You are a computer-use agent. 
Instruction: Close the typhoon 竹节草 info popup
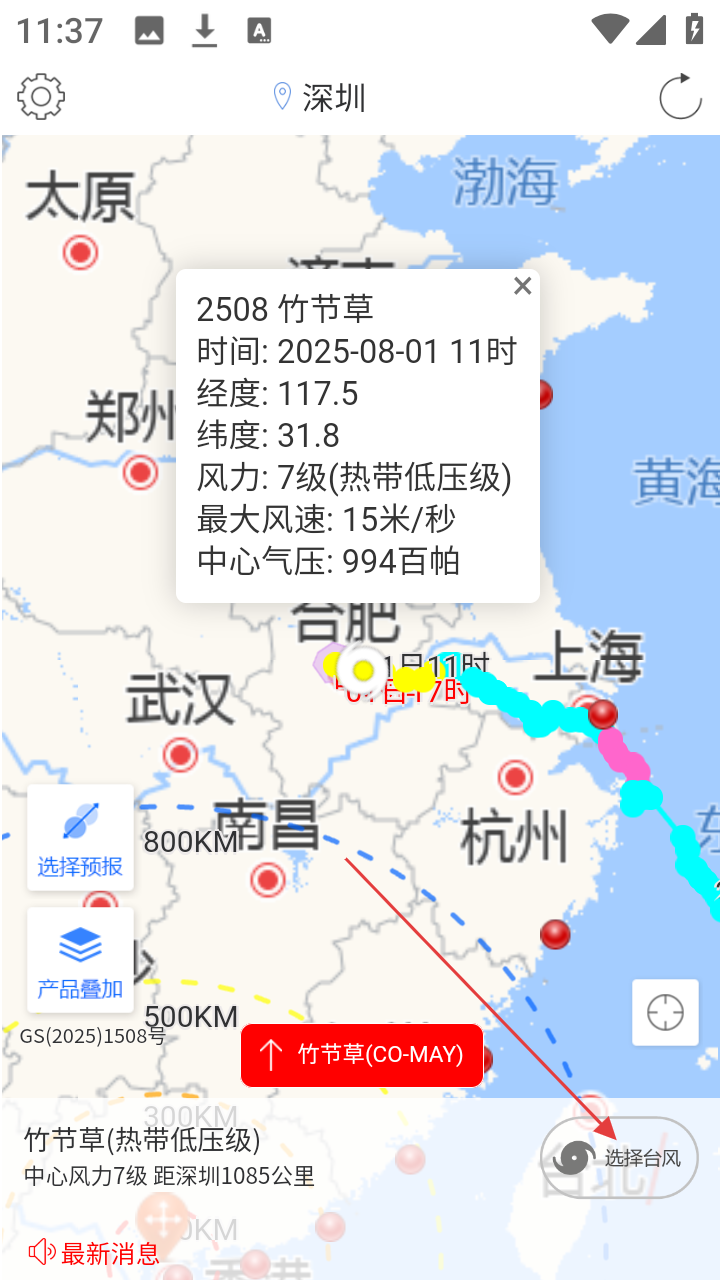point(522,287)
